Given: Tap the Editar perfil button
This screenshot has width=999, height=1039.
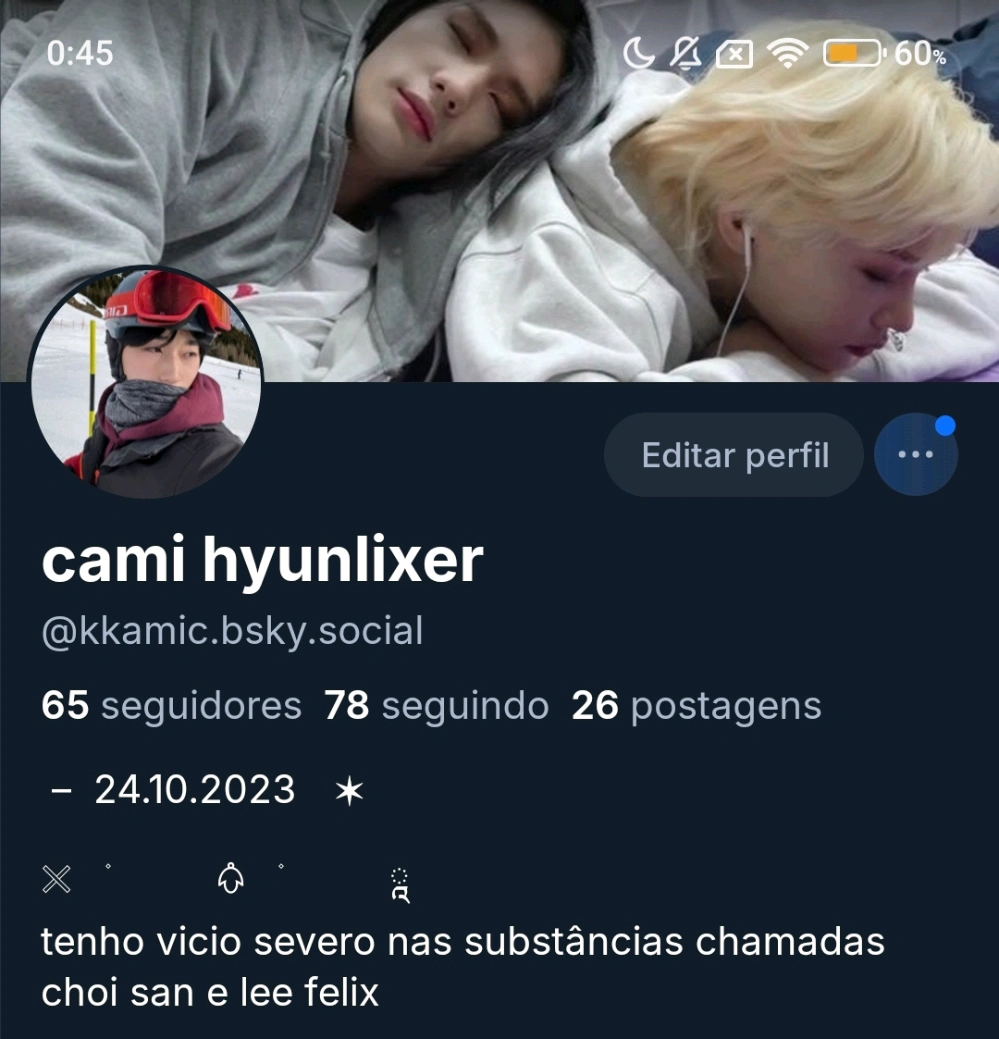Looking at the screenshot, I should pos(734,456).
